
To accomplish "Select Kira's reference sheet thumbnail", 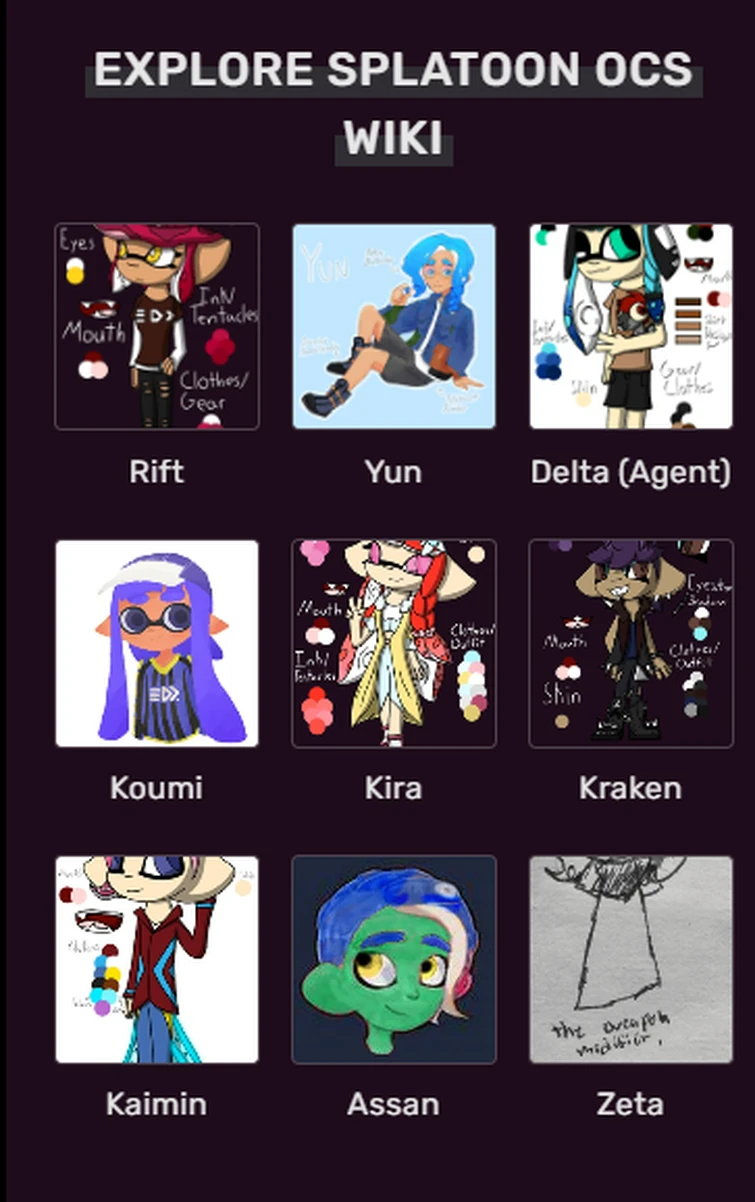I will (394, 641).
